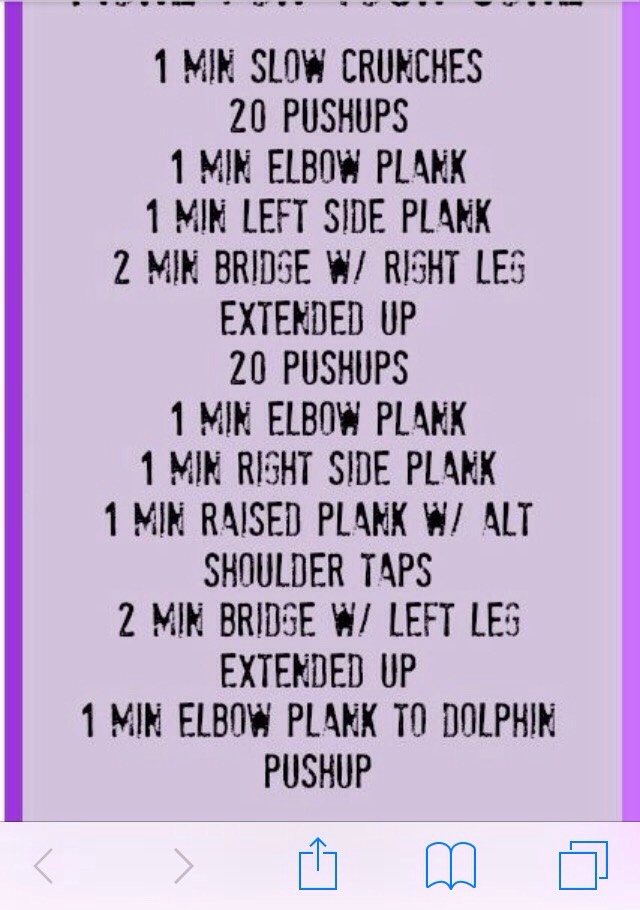640x910 pixels.
Task: Show all open browser tabs
Action: tap(583, 866)
